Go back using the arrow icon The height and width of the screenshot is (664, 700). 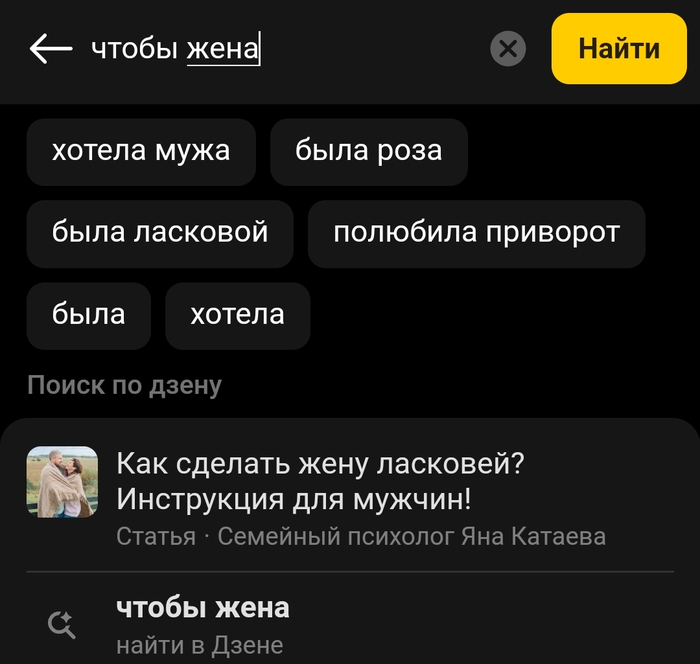coord(50,48)
